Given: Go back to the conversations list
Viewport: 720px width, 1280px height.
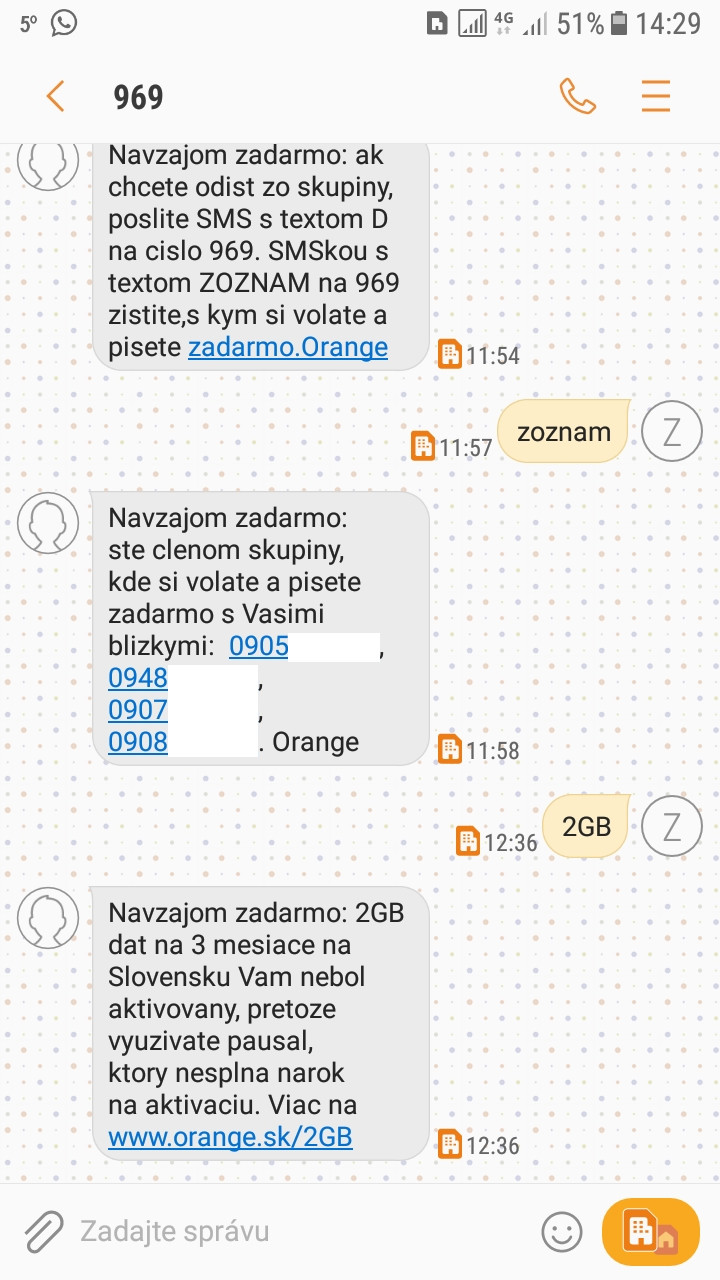Looking at the screenshot, I should pyautogui.click(x=55, y=97).
